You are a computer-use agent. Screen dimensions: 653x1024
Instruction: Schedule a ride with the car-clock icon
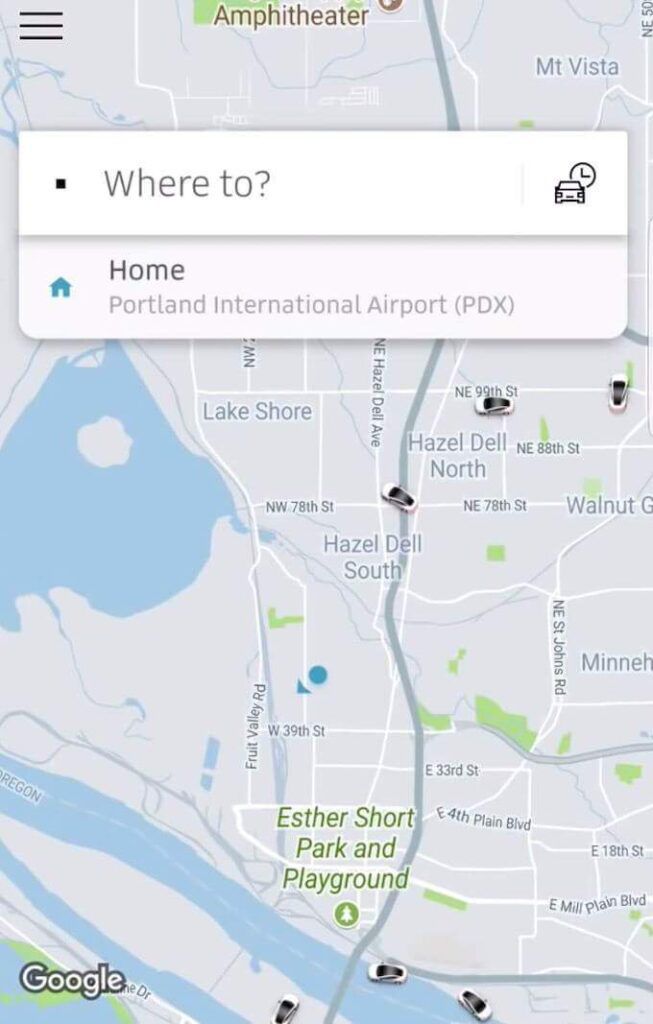[574, 184]
